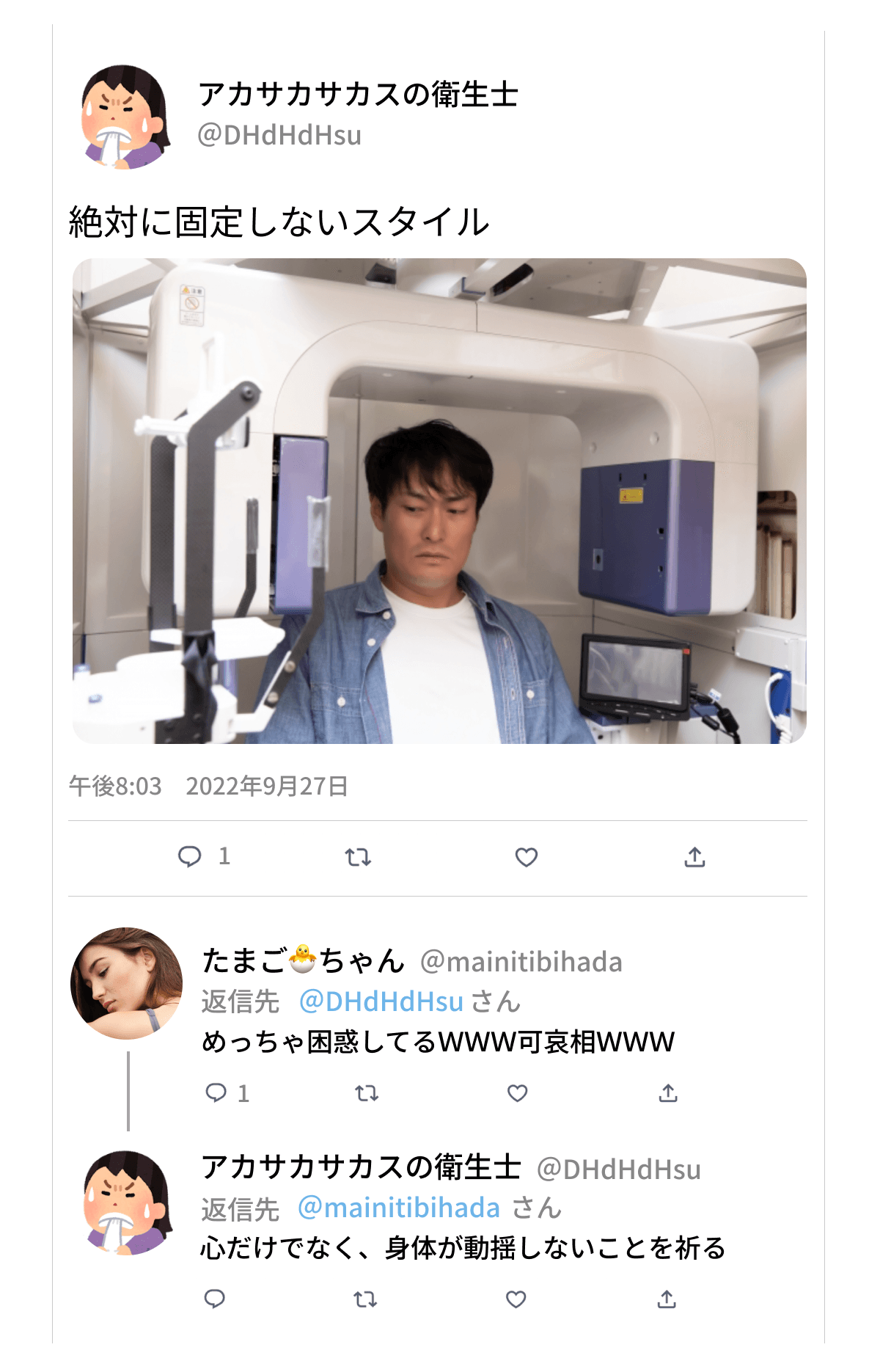
Task: Retweet the main tweet
Action: [x=358, y=857]
